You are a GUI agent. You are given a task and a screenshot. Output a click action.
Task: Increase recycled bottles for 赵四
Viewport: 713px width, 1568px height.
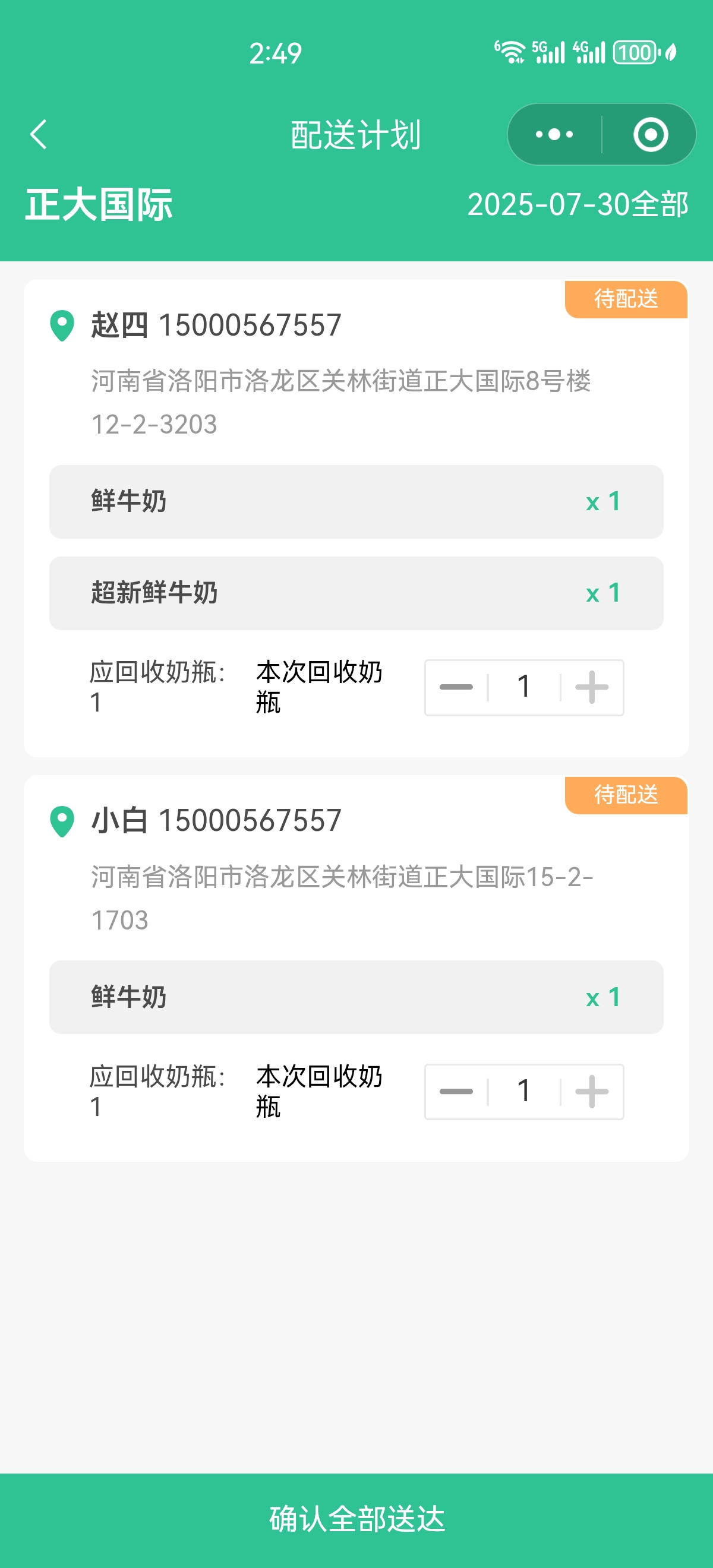(x=592, y=687)
